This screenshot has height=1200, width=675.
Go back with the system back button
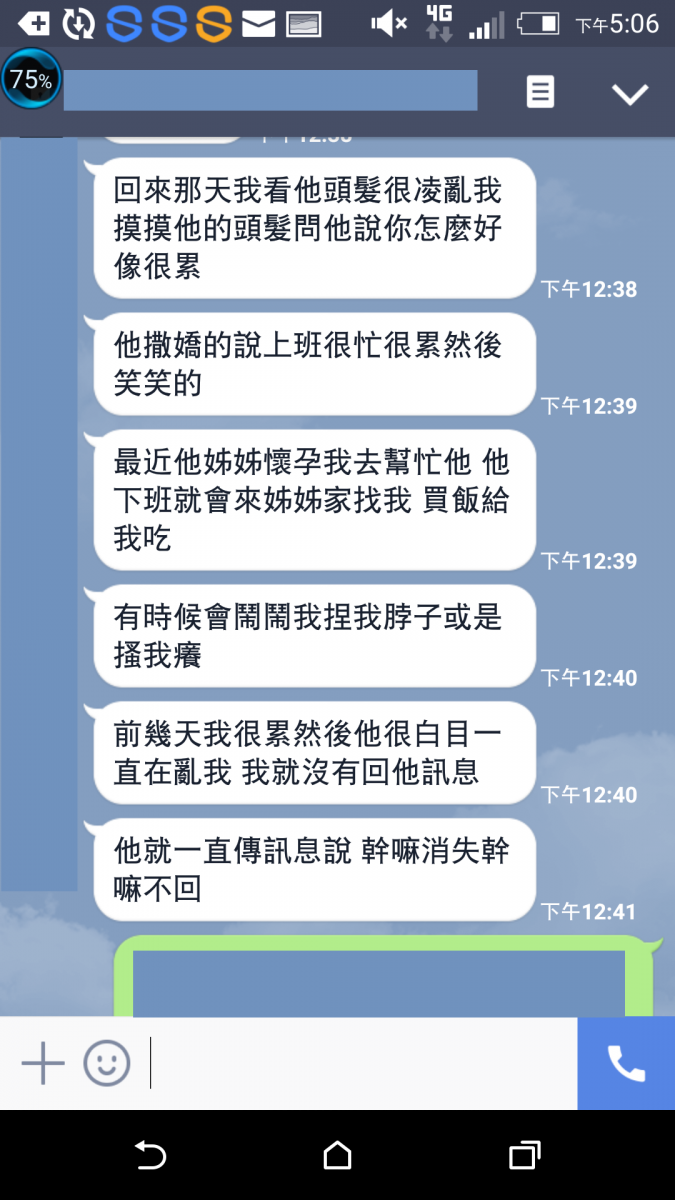coord(150,1155)
